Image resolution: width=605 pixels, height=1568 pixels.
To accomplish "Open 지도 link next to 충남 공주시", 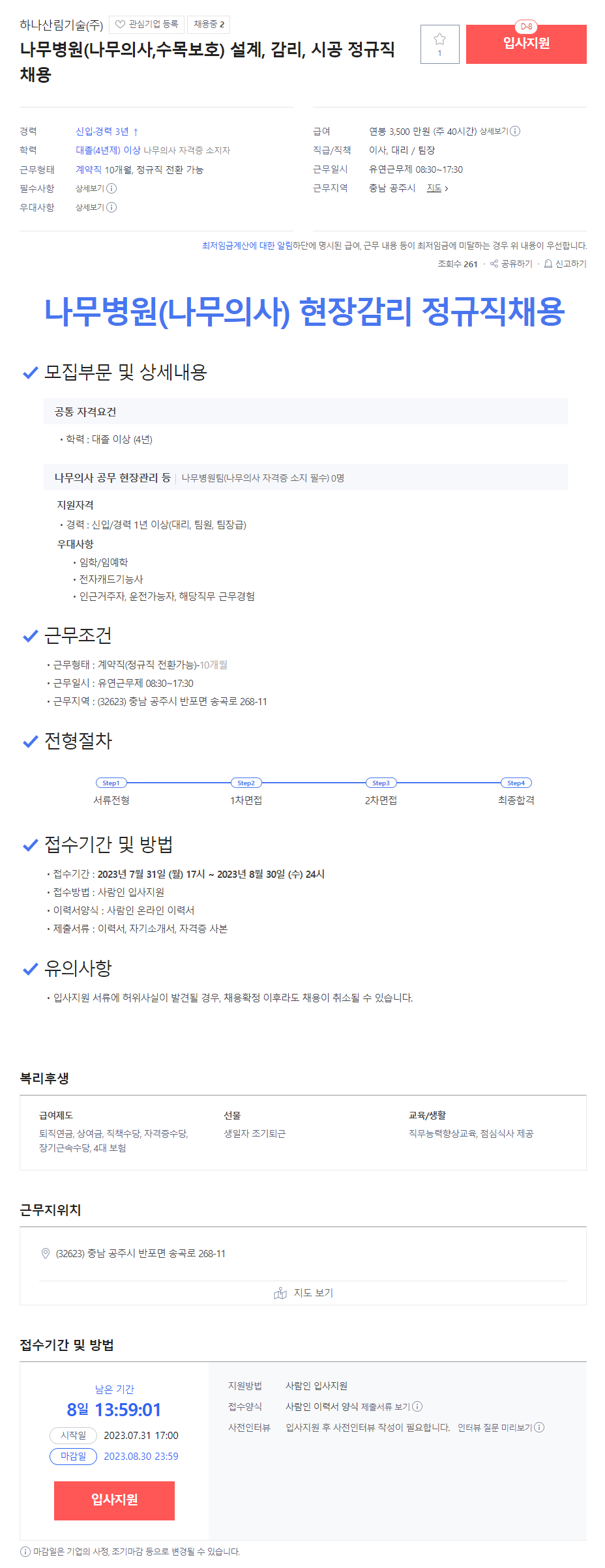I will pyautogui.click(x=437, y=188).
